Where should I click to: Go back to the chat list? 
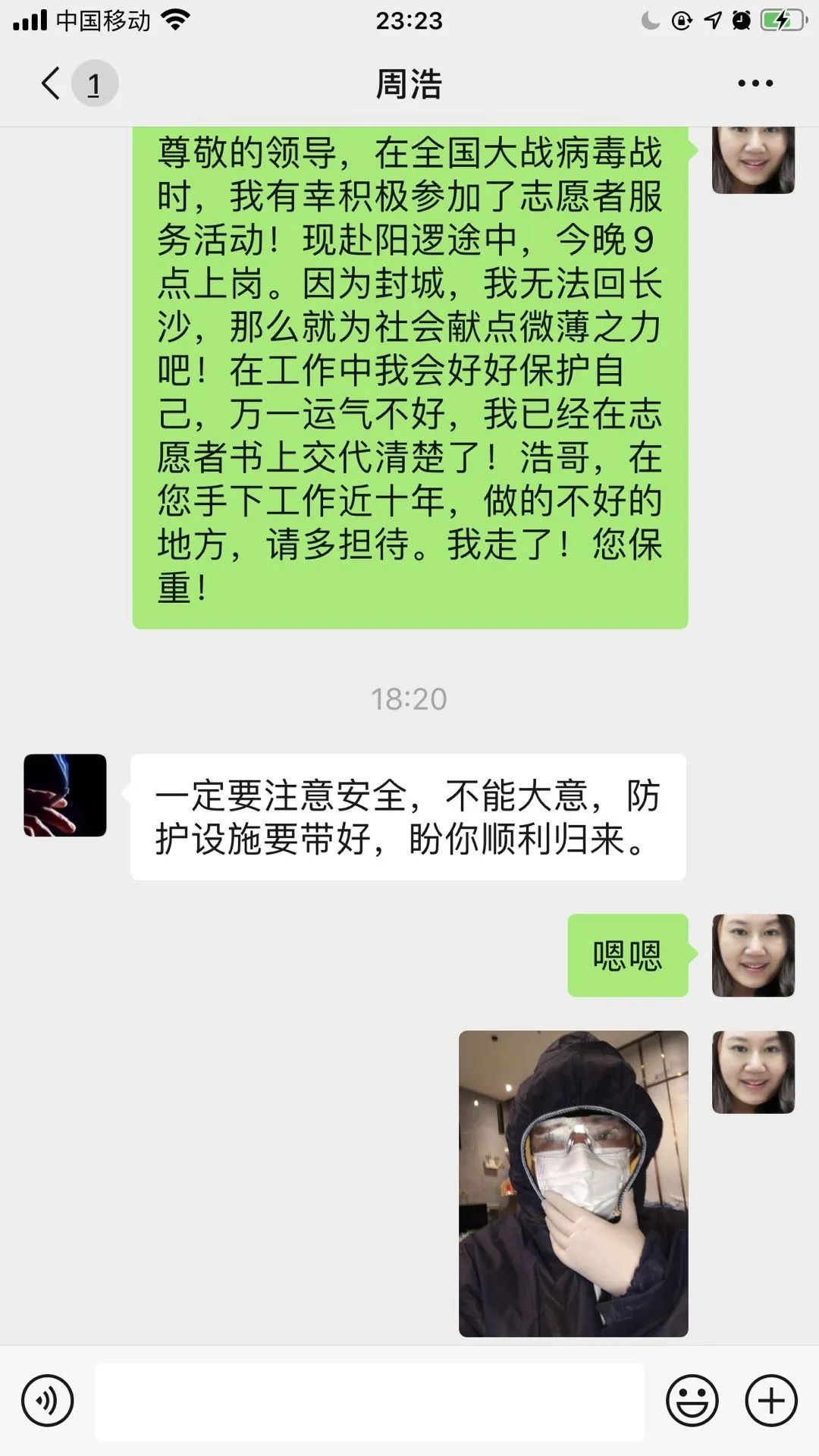52,83
